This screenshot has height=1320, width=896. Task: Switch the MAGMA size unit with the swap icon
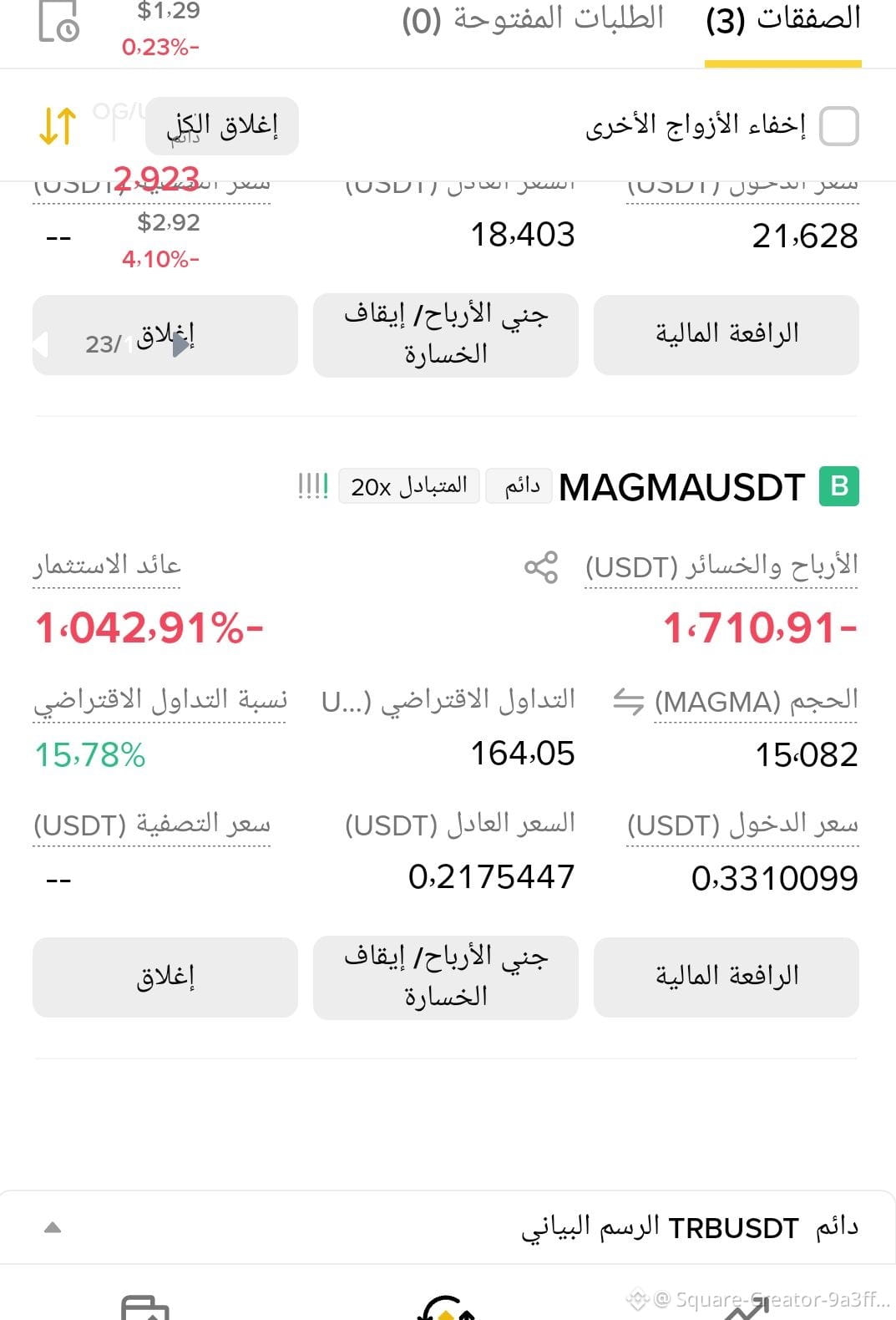coord(628,702)
